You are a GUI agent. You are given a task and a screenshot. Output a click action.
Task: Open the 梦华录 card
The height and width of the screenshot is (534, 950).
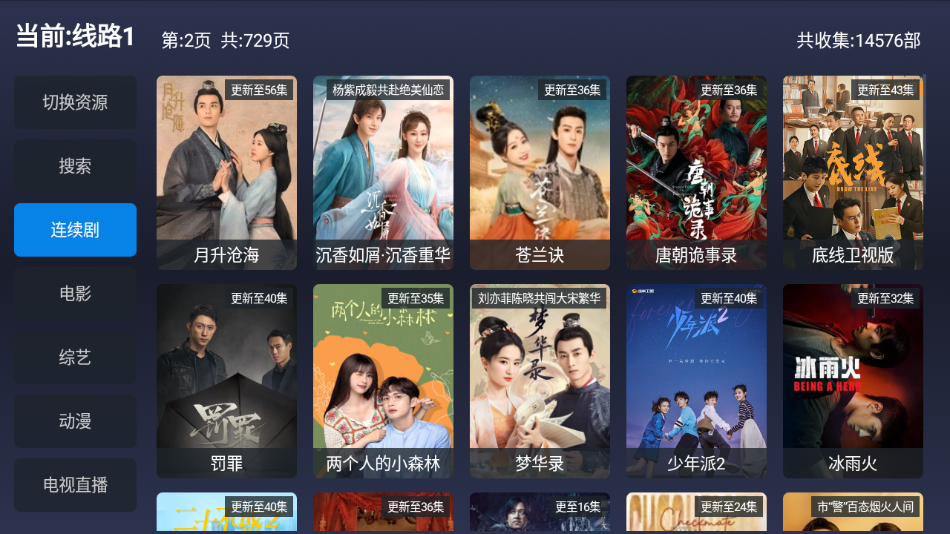click(x=540, y=380)
